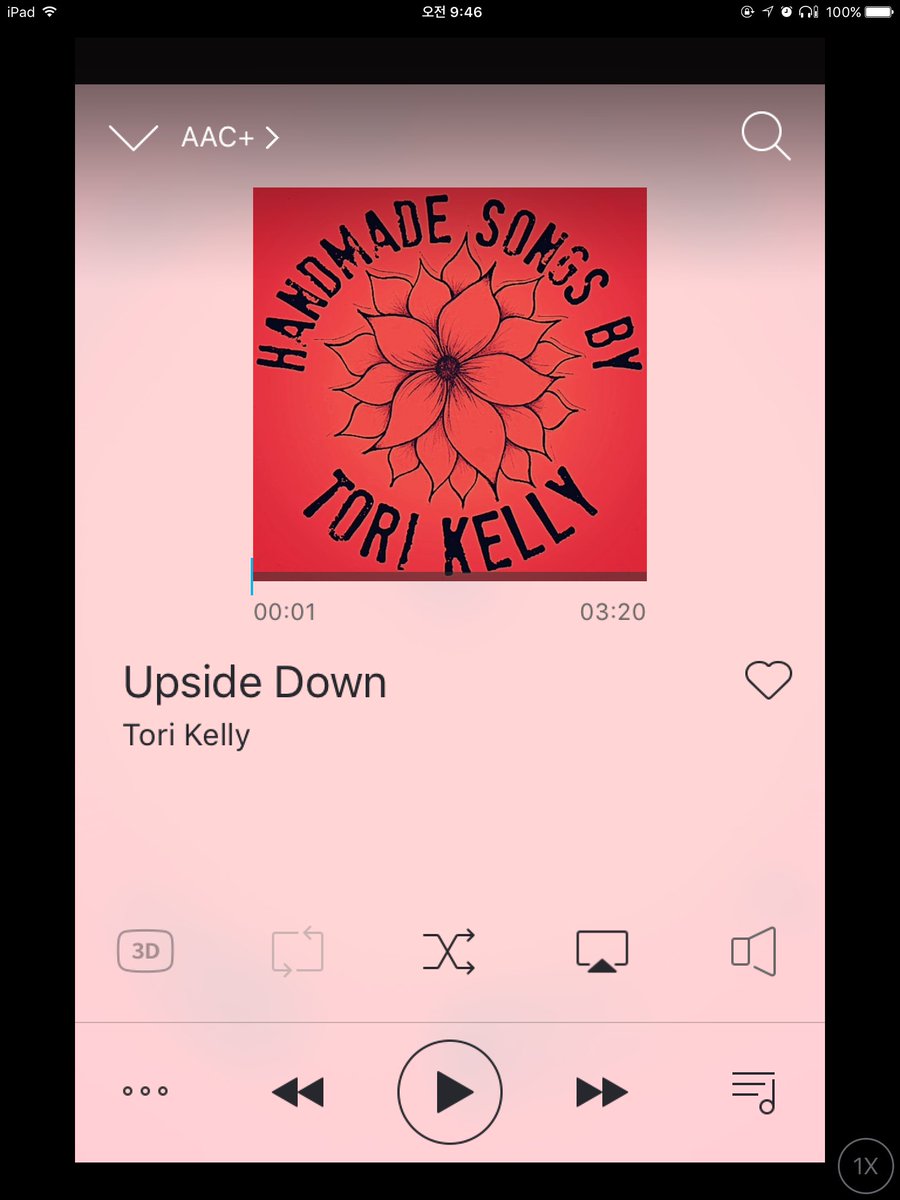Screen dimensions: 900x1200
Task: Open AirPlay output options
Action: [602, 951]
